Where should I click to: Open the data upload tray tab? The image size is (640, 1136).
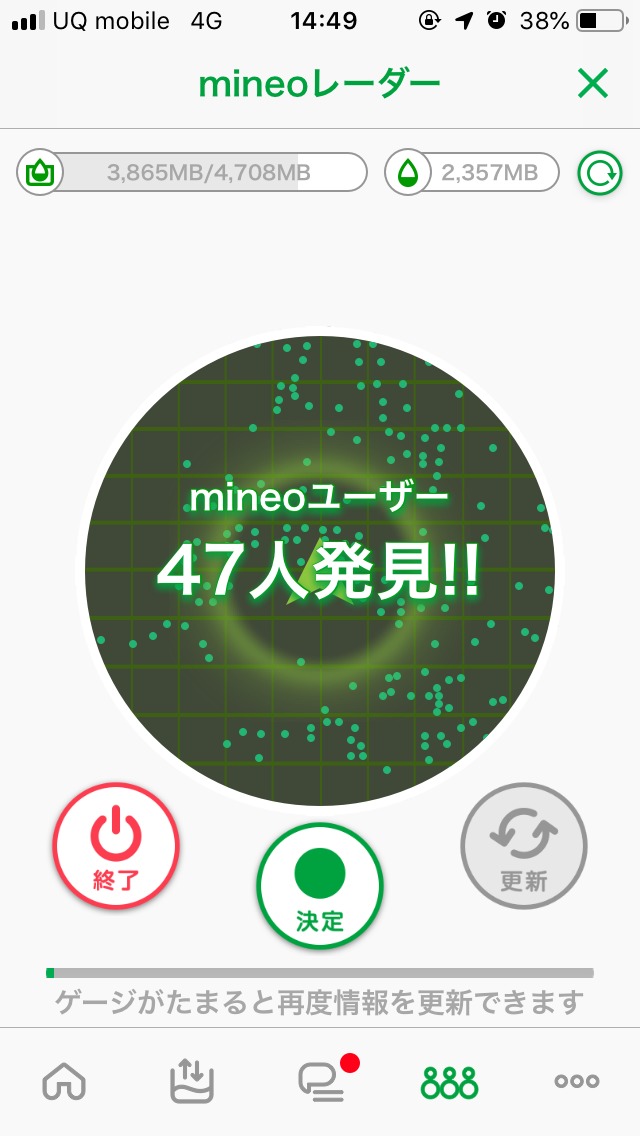192,1081
